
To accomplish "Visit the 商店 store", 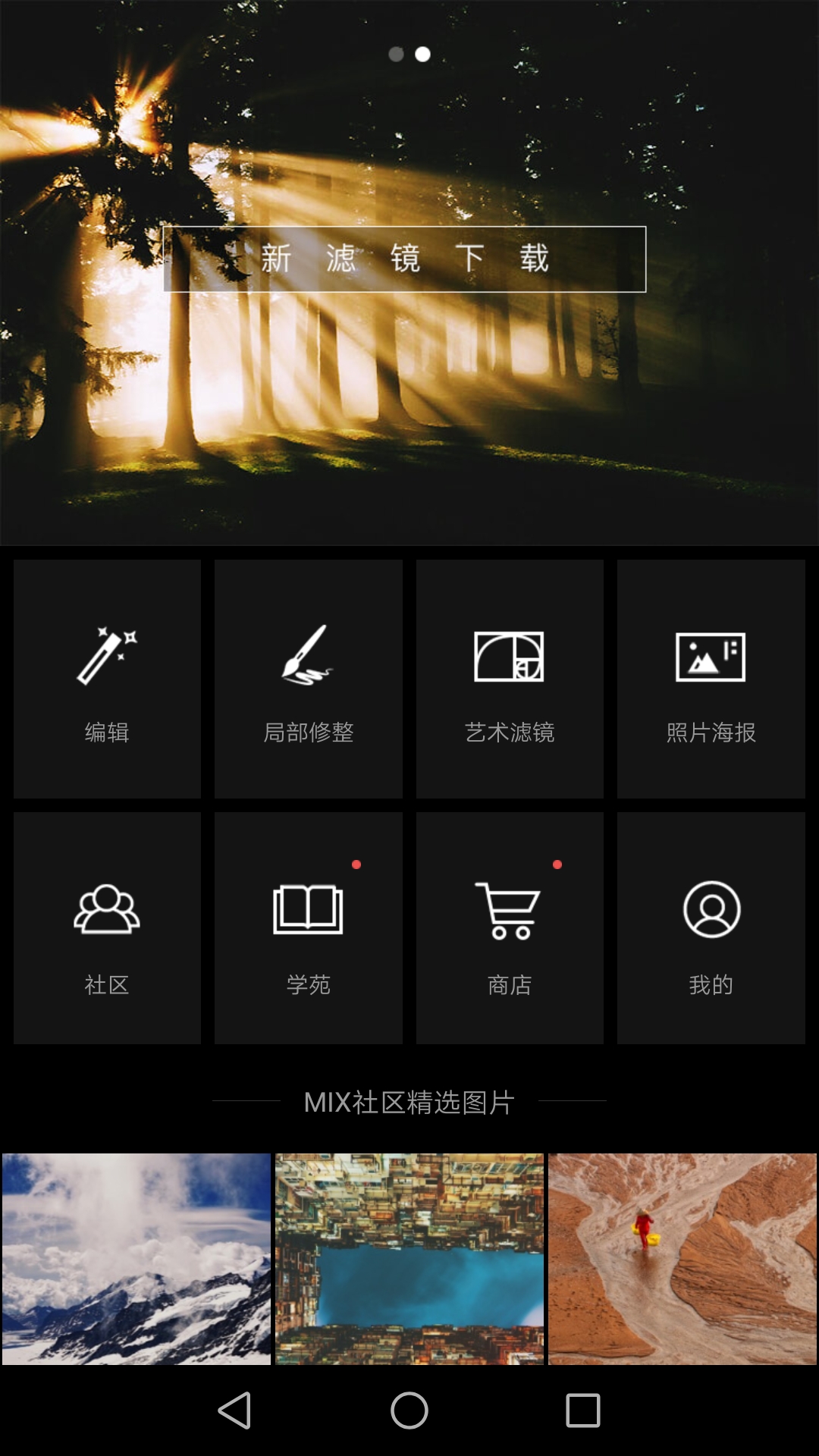I will 510,928.
